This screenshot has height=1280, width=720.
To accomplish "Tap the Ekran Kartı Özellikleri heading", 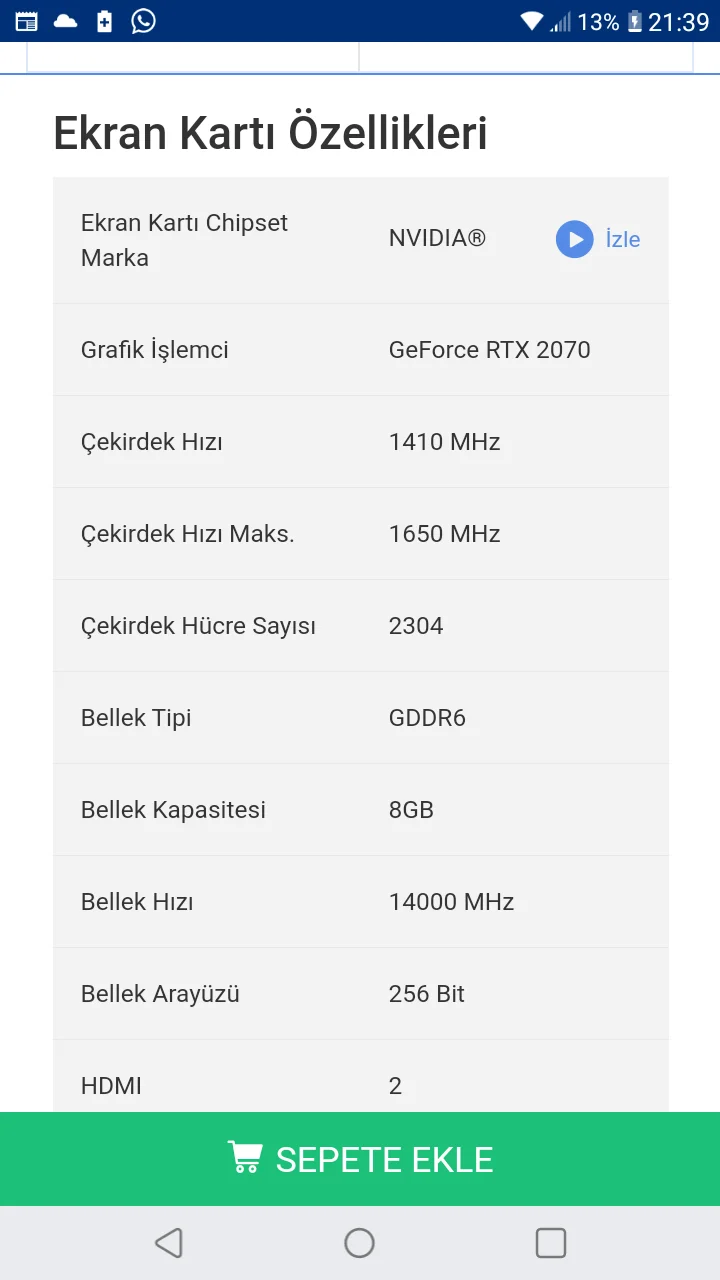I will pos(270,131).
